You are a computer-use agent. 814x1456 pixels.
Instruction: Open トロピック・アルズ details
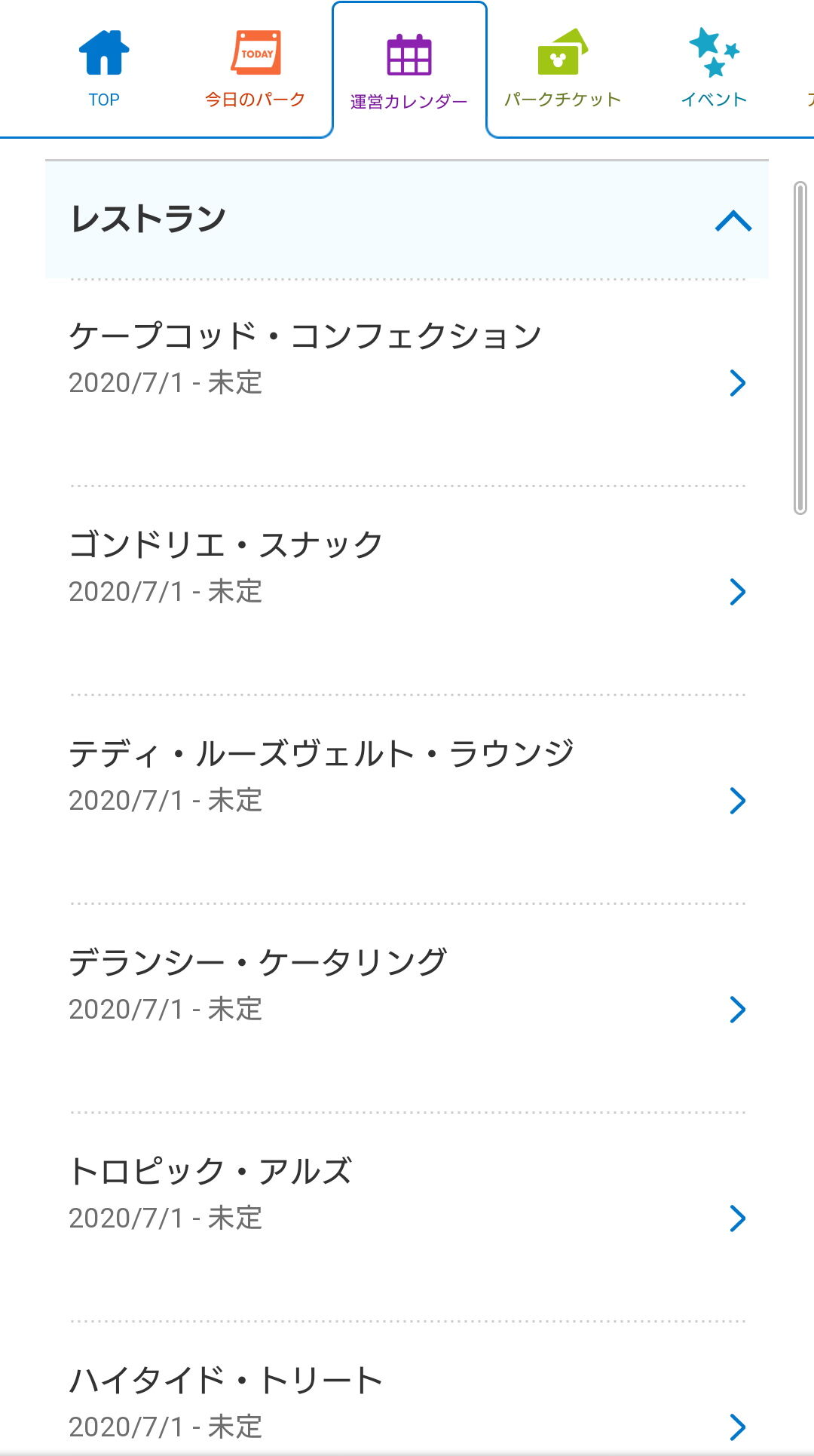tap(407, 1195)
